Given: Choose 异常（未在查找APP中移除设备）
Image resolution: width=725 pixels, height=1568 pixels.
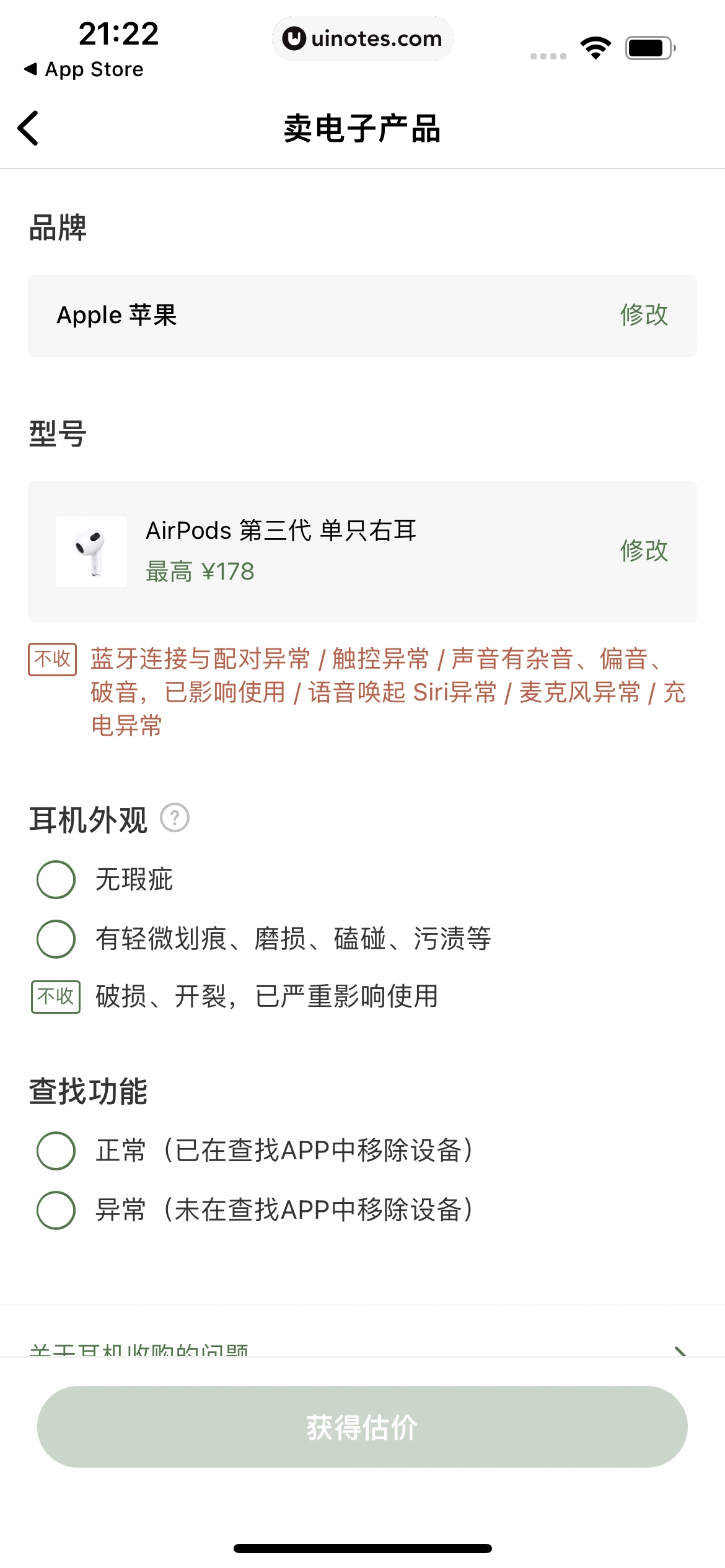Looking at the screenshot, I should point(56,1210).
